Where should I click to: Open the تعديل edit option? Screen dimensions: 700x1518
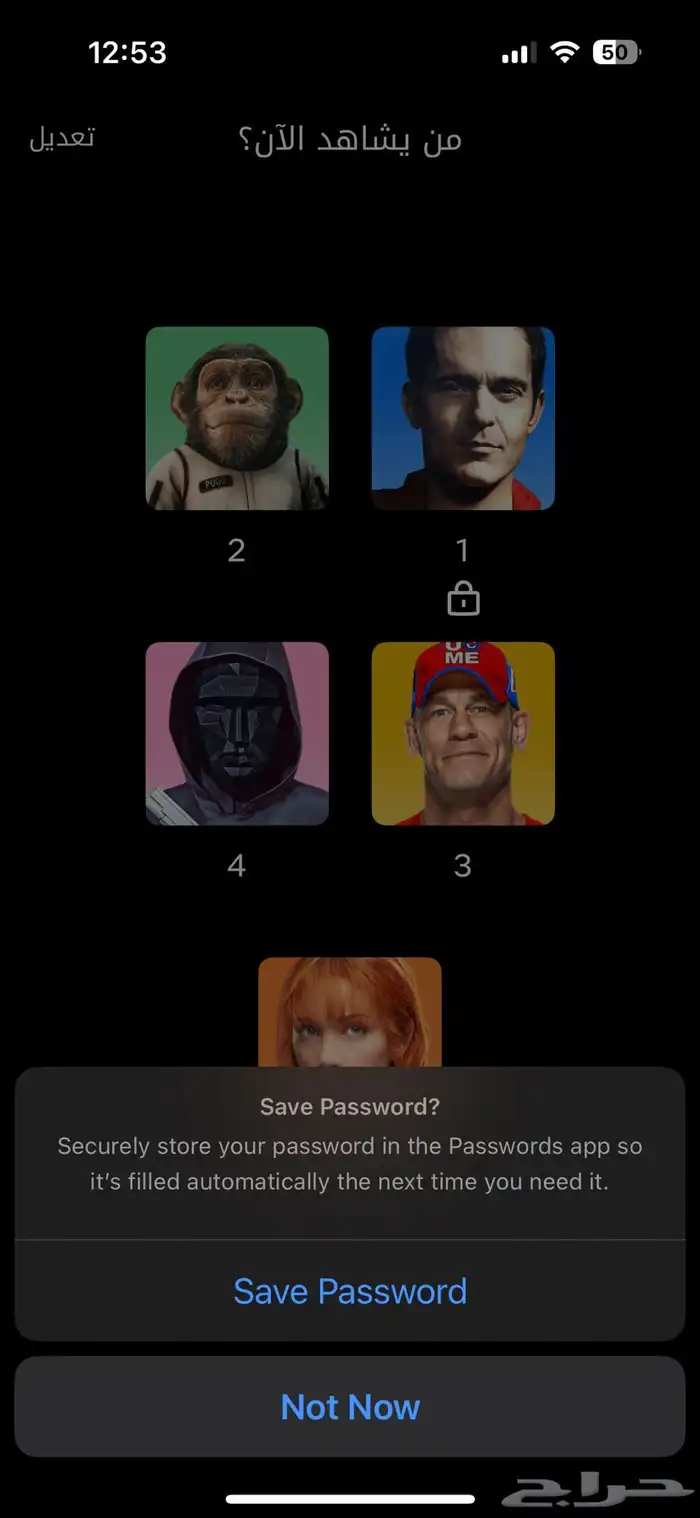coord(62,138)
